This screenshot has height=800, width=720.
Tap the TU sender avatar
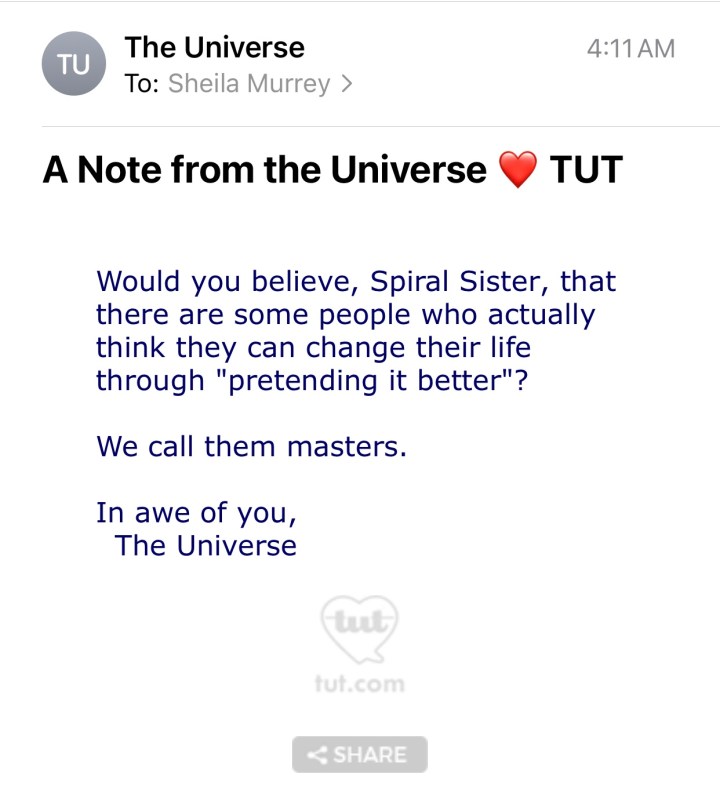pyautogui.click(x=73, y=64)
